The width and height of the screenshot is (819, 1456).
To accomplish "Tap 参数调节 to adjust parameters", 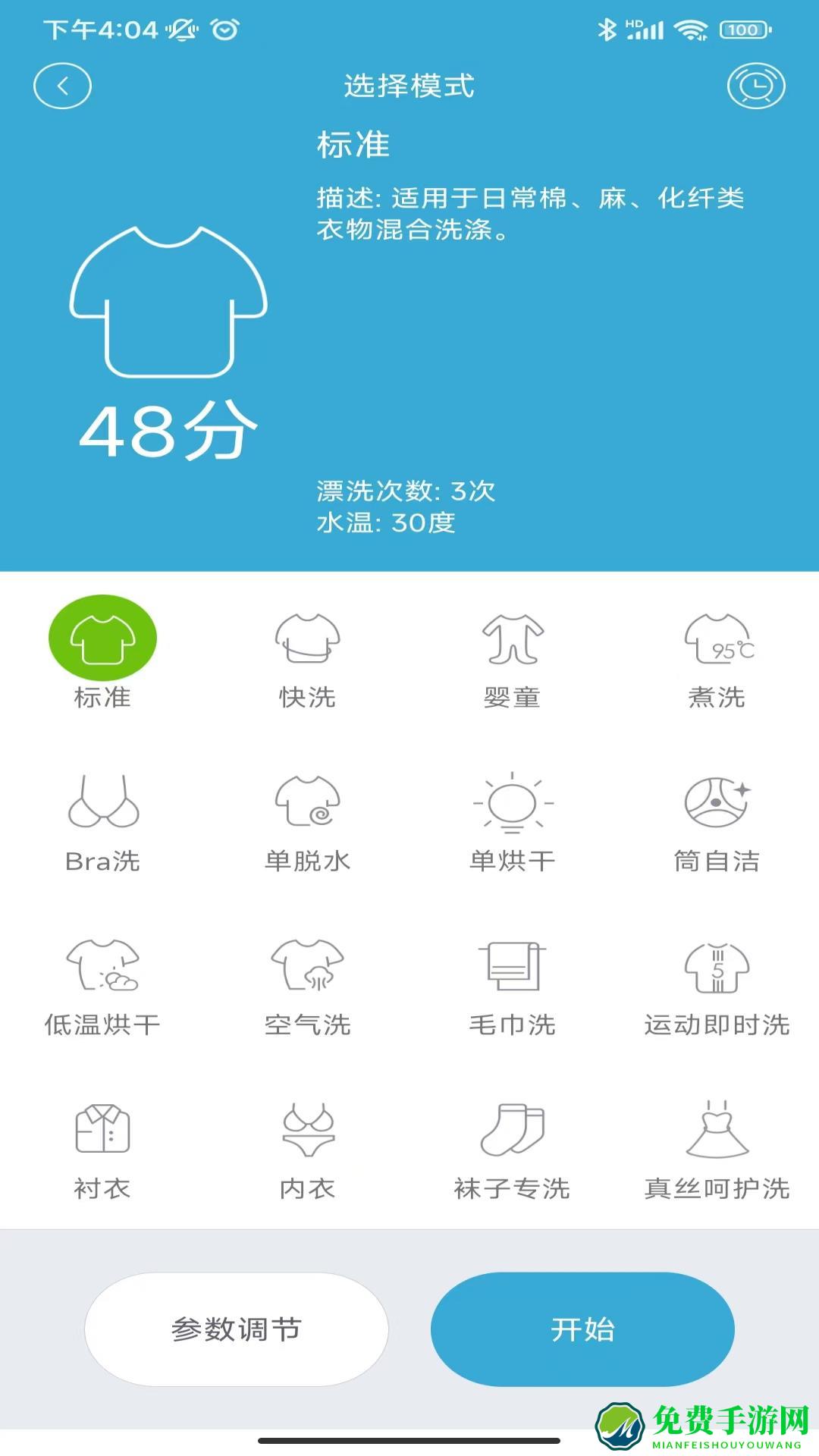I will 237,1329.
